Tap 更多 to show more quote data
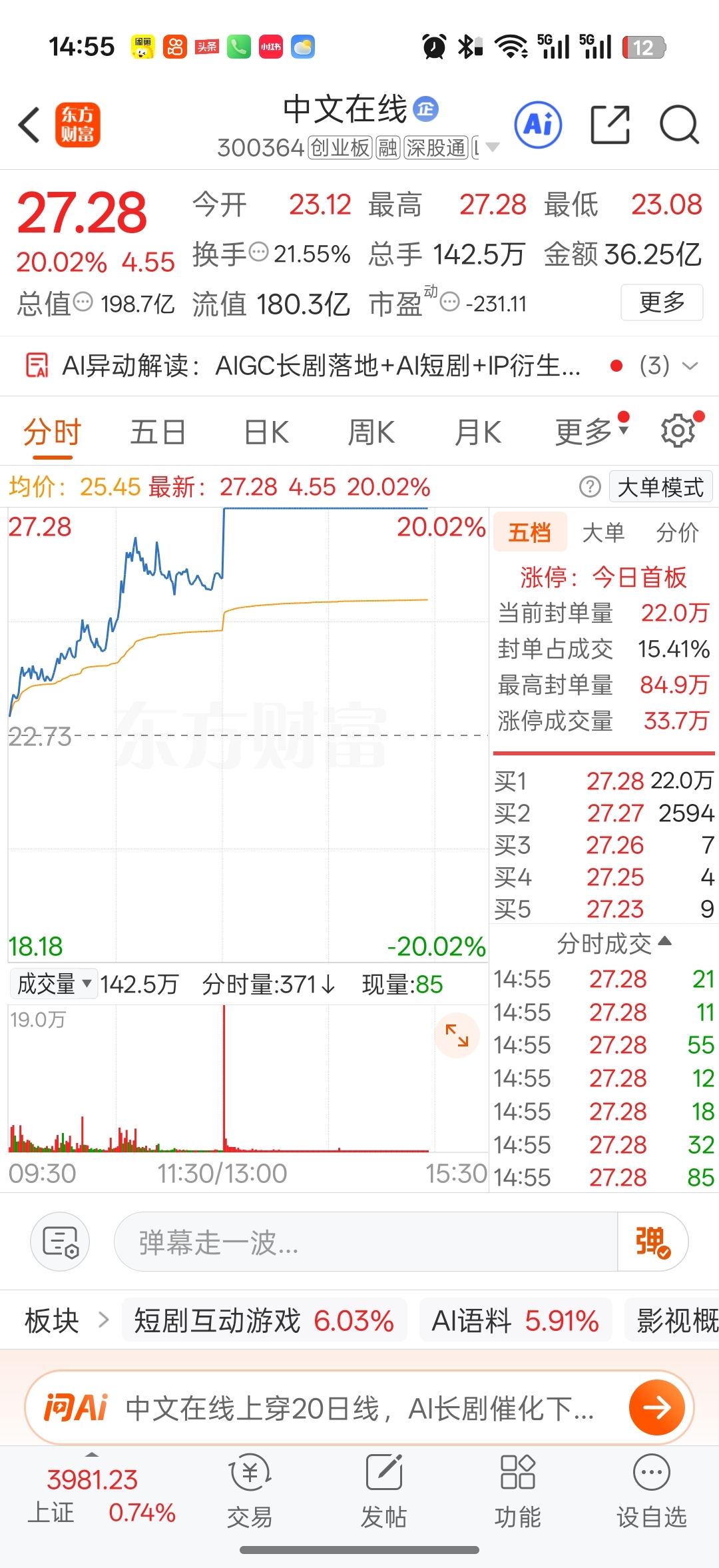719x1568 pixels. [662, 302]
